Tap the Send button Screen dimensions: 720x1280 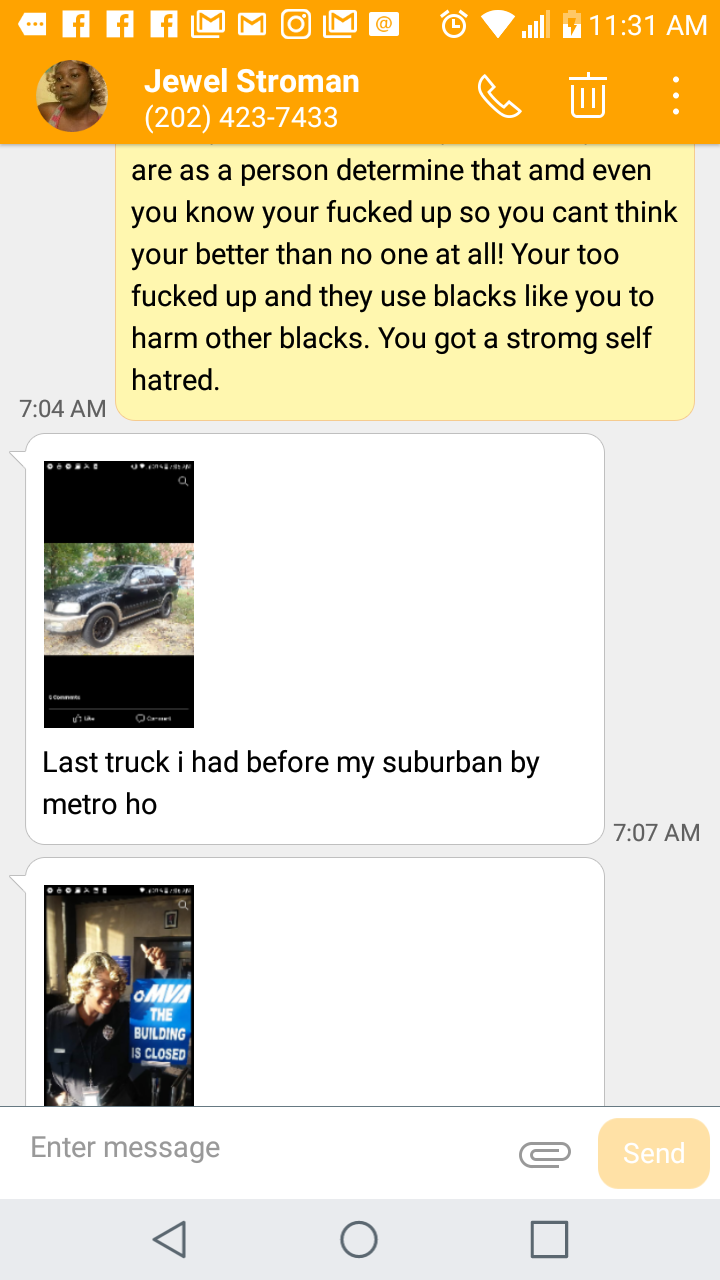tap(654, 1153)
